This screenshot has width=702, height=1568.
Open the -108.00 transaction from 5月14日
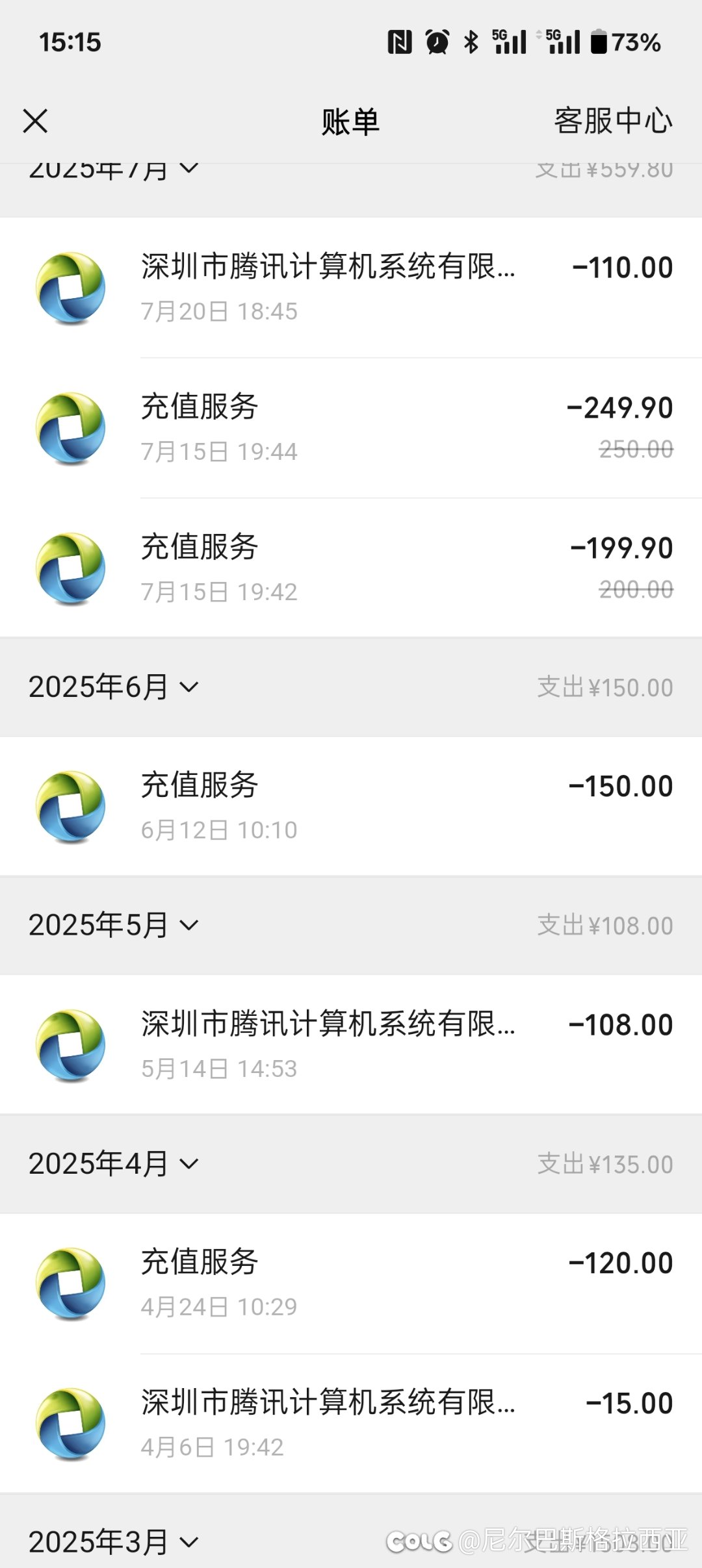click(x=351, y=1044)
